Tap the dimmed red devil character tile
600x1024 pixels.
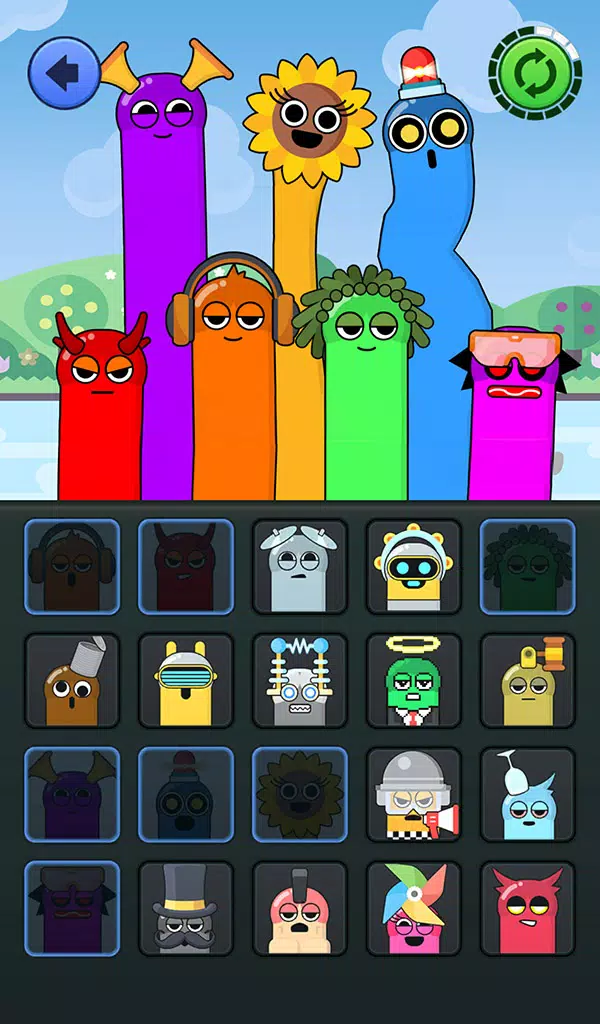pyautogui.click(x=186, y=566)
